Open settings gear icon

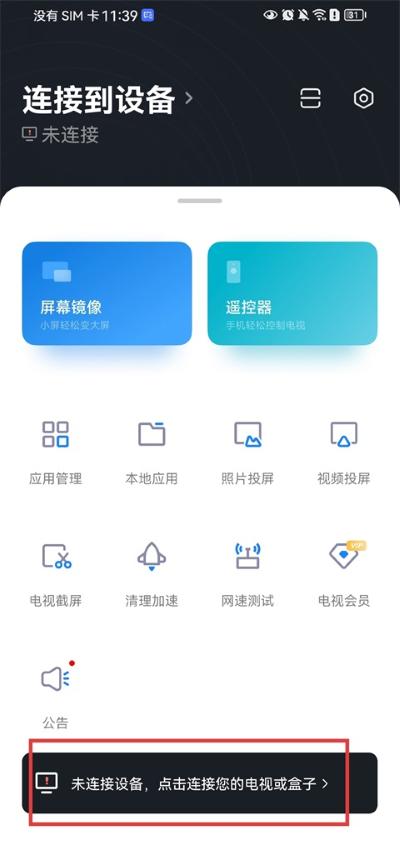click(x=363, y=99)
